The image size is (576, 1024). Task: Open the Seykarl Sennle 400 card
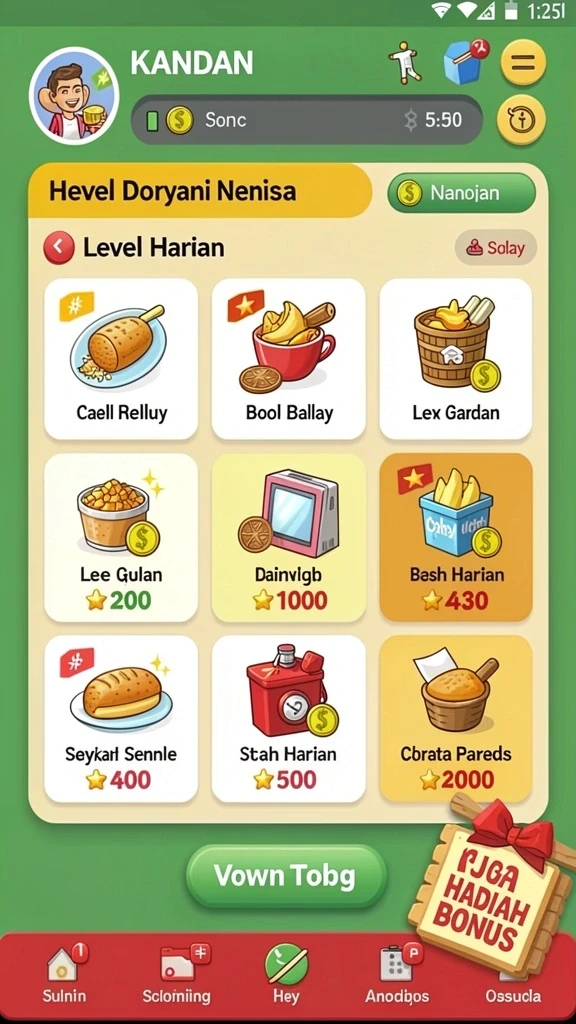click(x=121, y=718)
